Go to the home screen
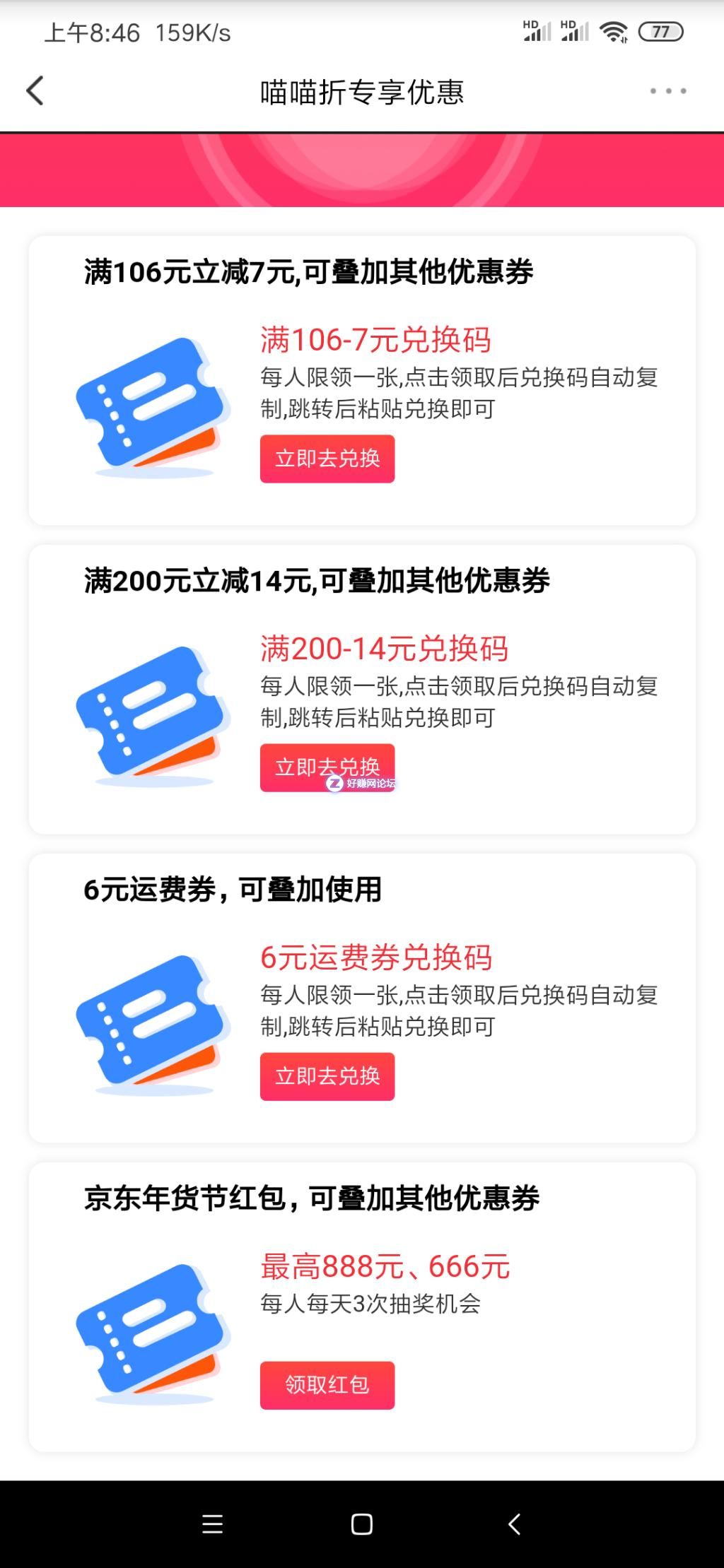Image resolution: width=724 pixels, height=1568 pixels. (362, 1524)
